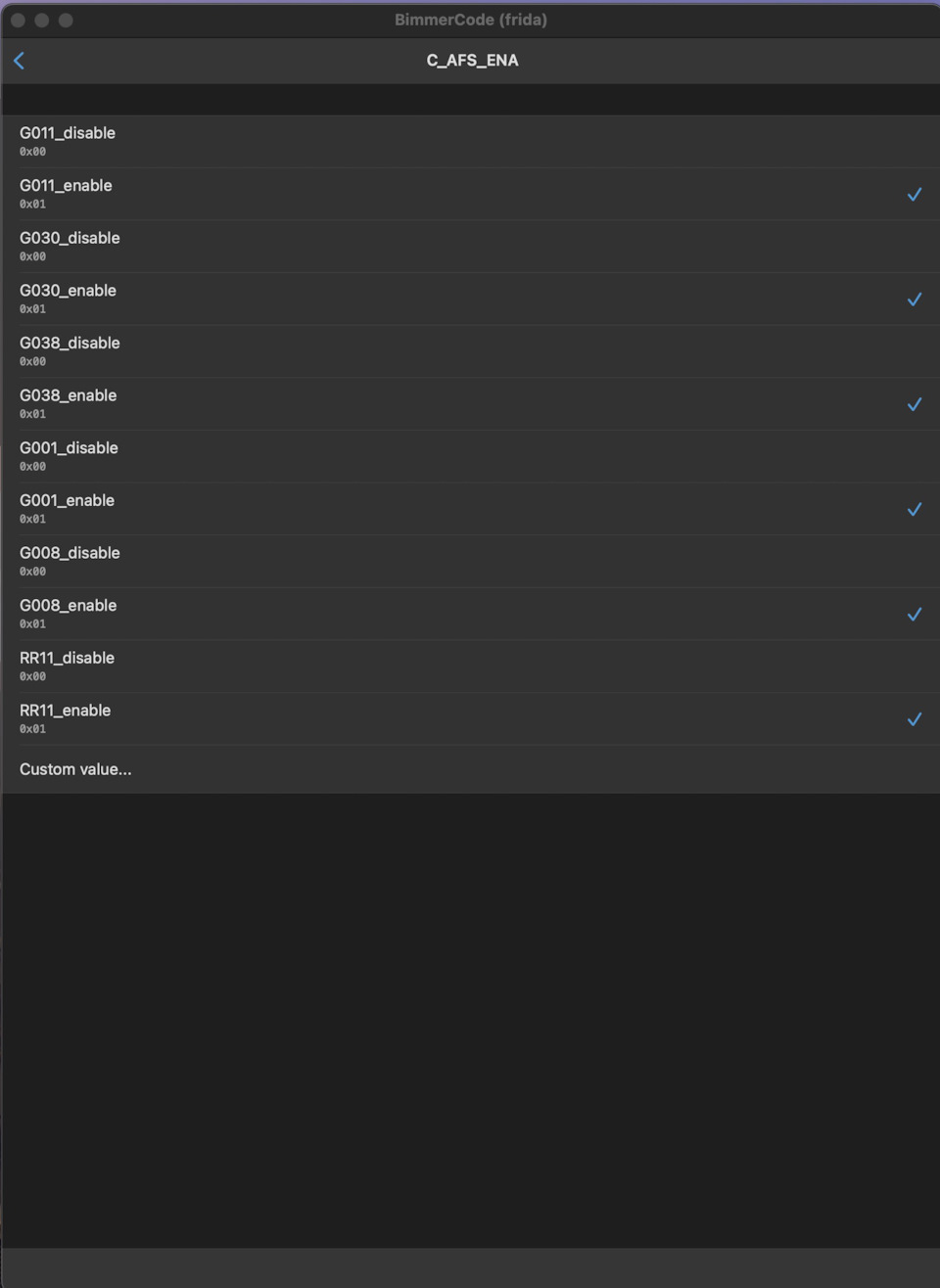Tap the G008_disable entry
940x1288 pixels.
pyautogui.click(x=70, y=561)
